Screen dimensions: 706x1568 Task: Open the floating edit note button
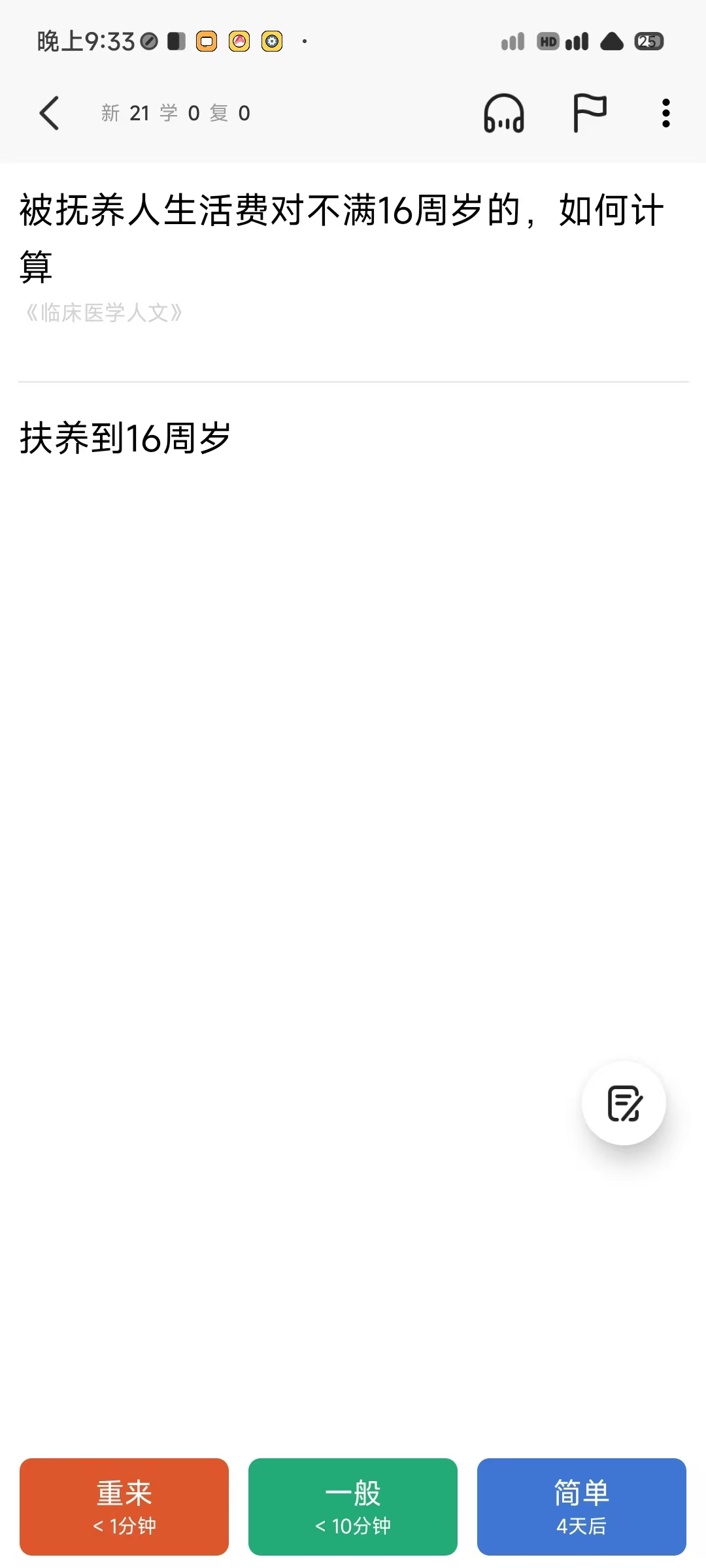pos(624,1103)
